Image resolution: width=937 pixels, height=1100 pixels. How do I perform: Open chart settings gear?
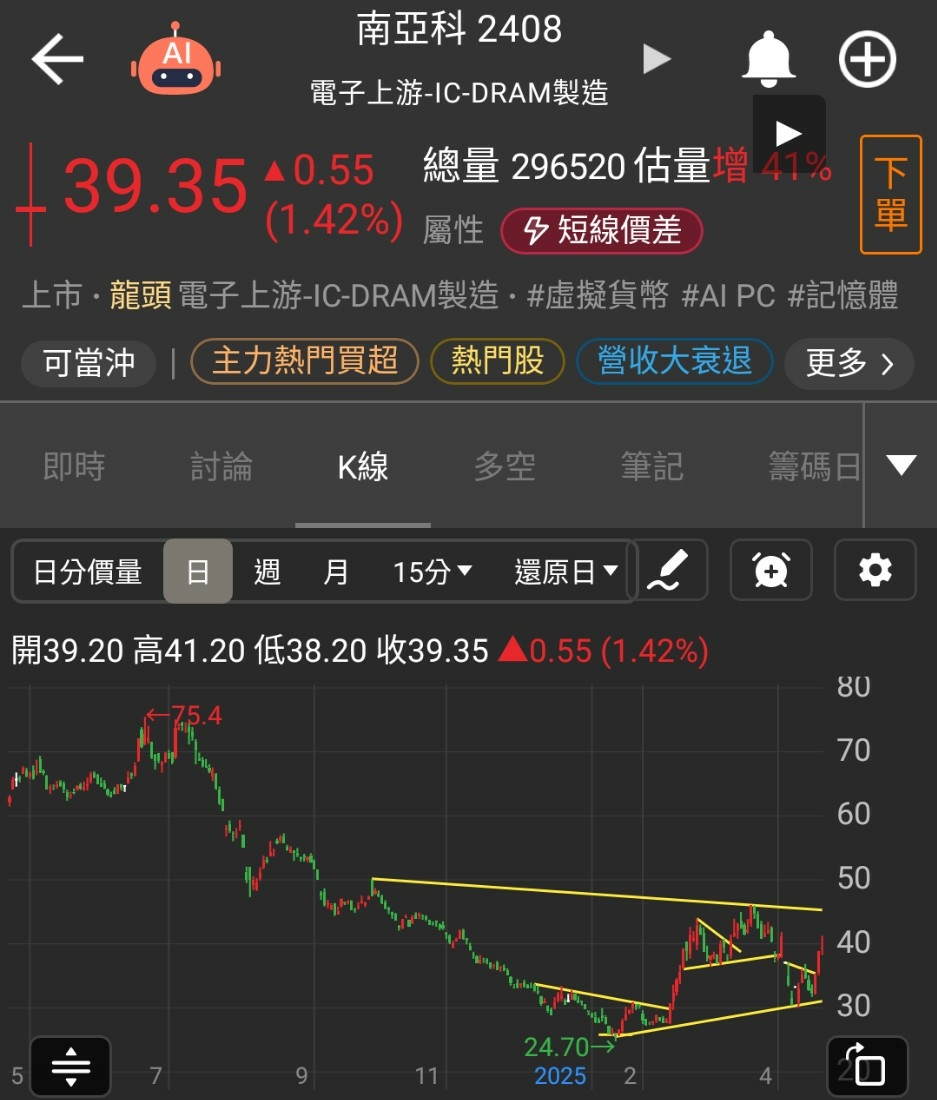tap(875, 571)
